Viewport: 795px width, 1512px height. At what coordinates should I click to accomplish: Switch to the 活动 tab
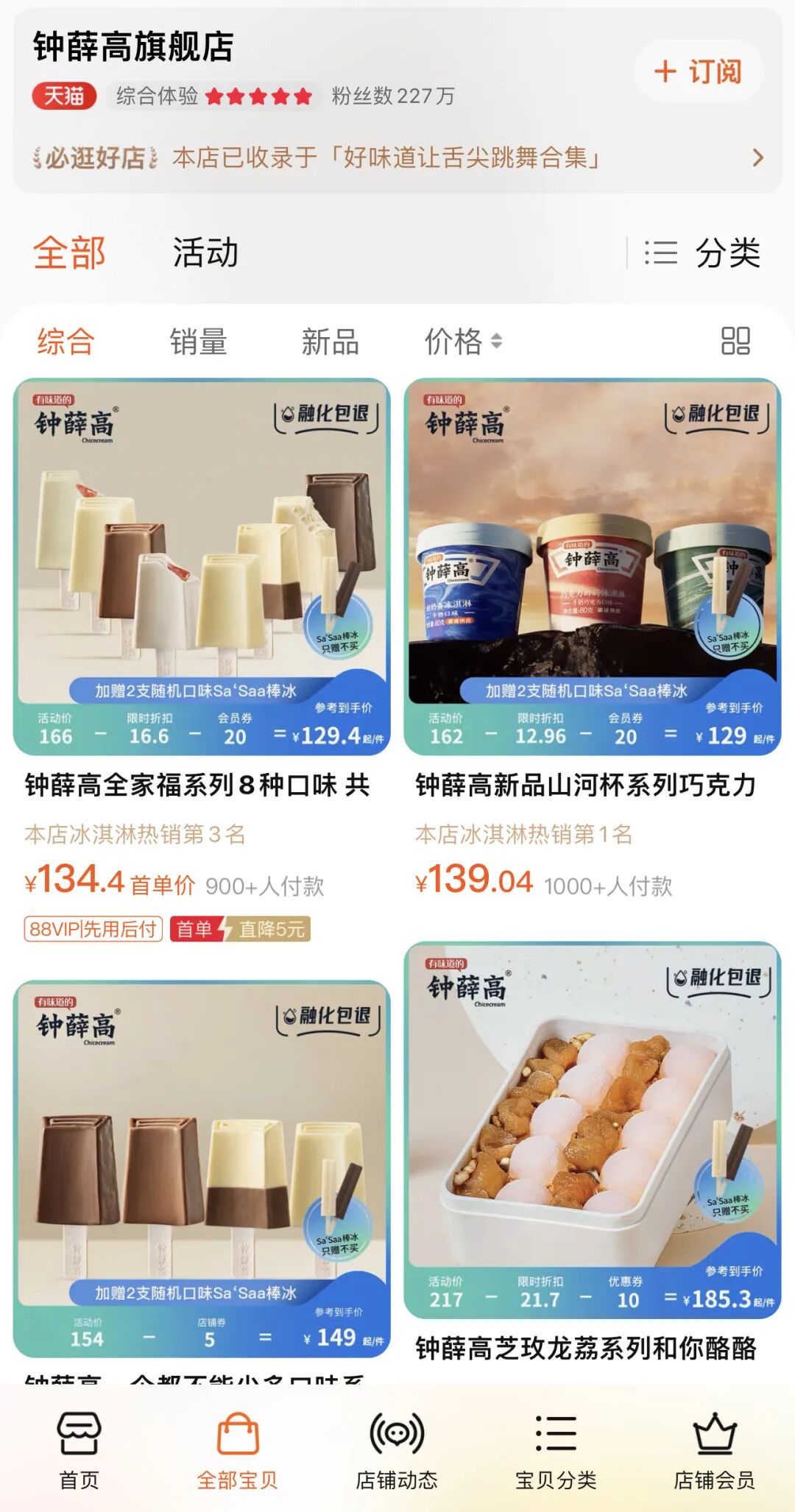(205, 252)
